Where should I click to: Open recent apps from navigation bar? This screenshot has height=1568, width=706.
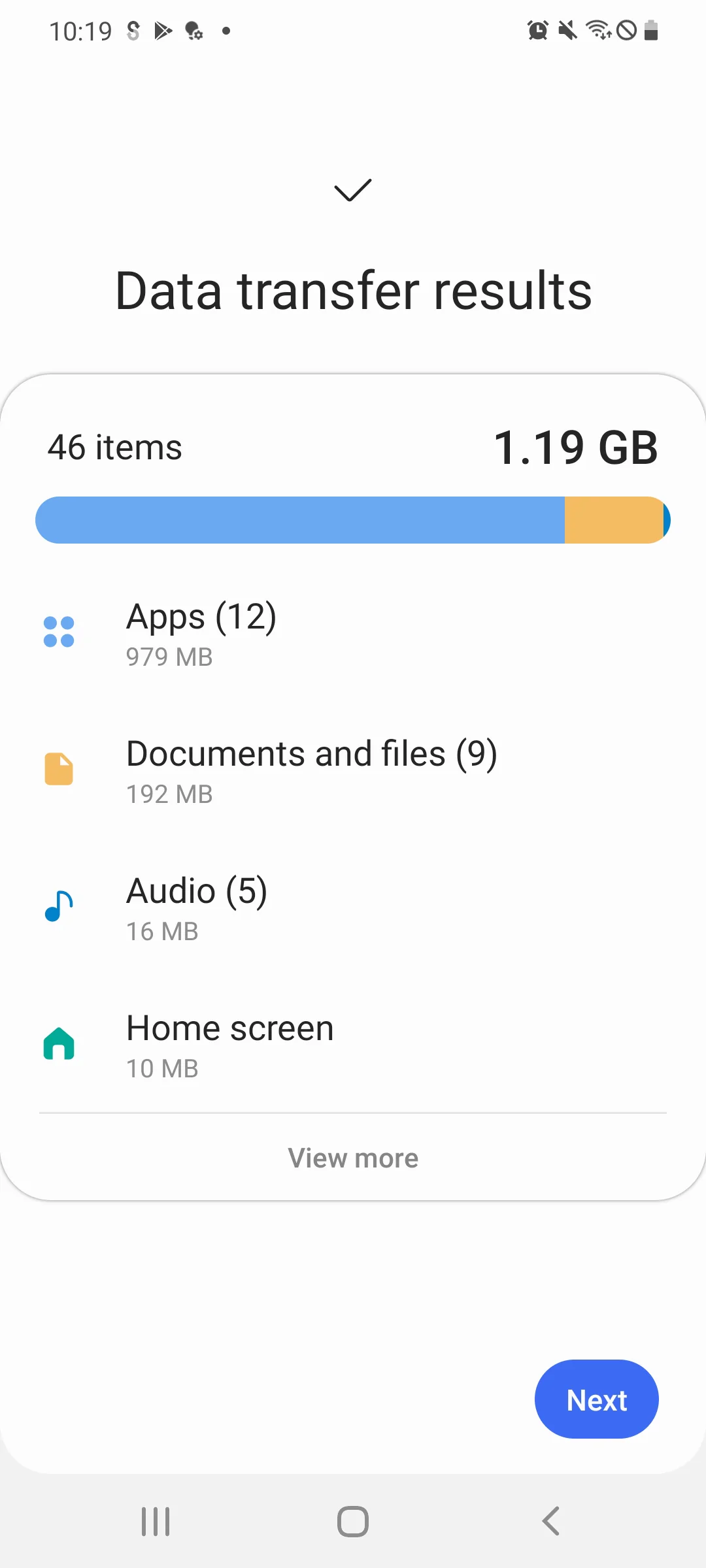coord(156,1521)
